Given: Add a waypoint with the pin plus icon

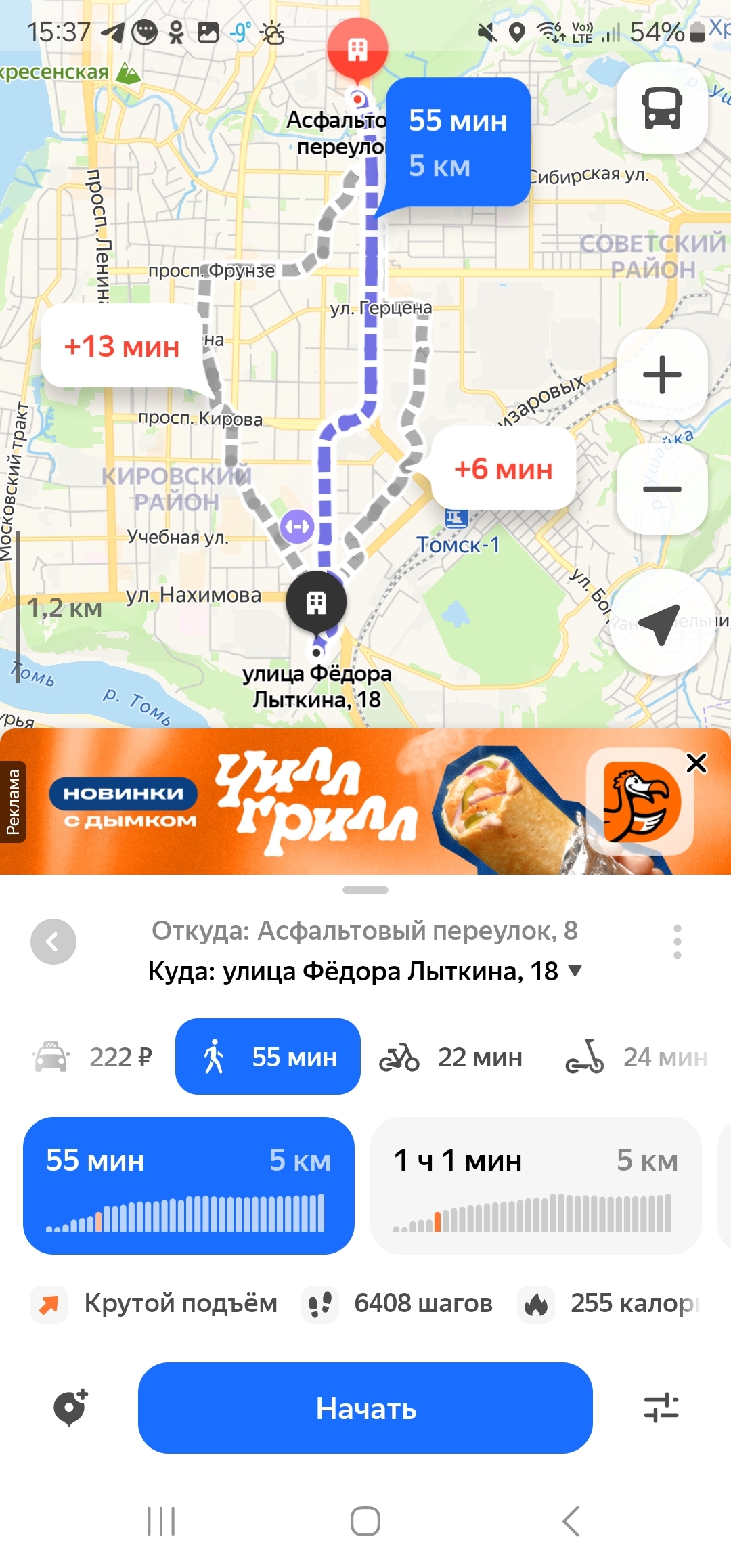Looking at the screenshot, I should tap(70, 1408).
